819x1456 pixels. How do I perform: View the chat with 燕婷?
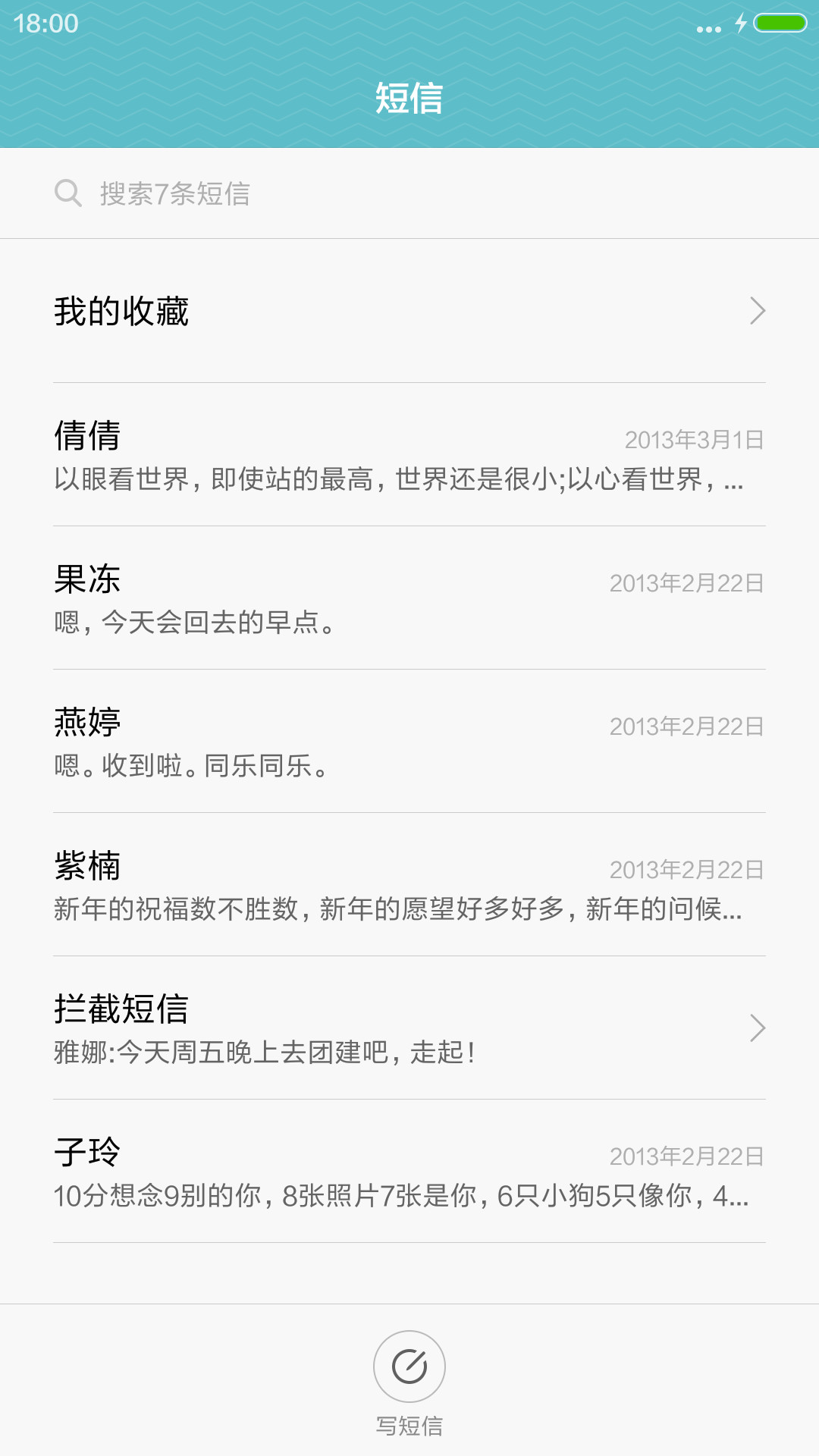click(x=409, y=742)
